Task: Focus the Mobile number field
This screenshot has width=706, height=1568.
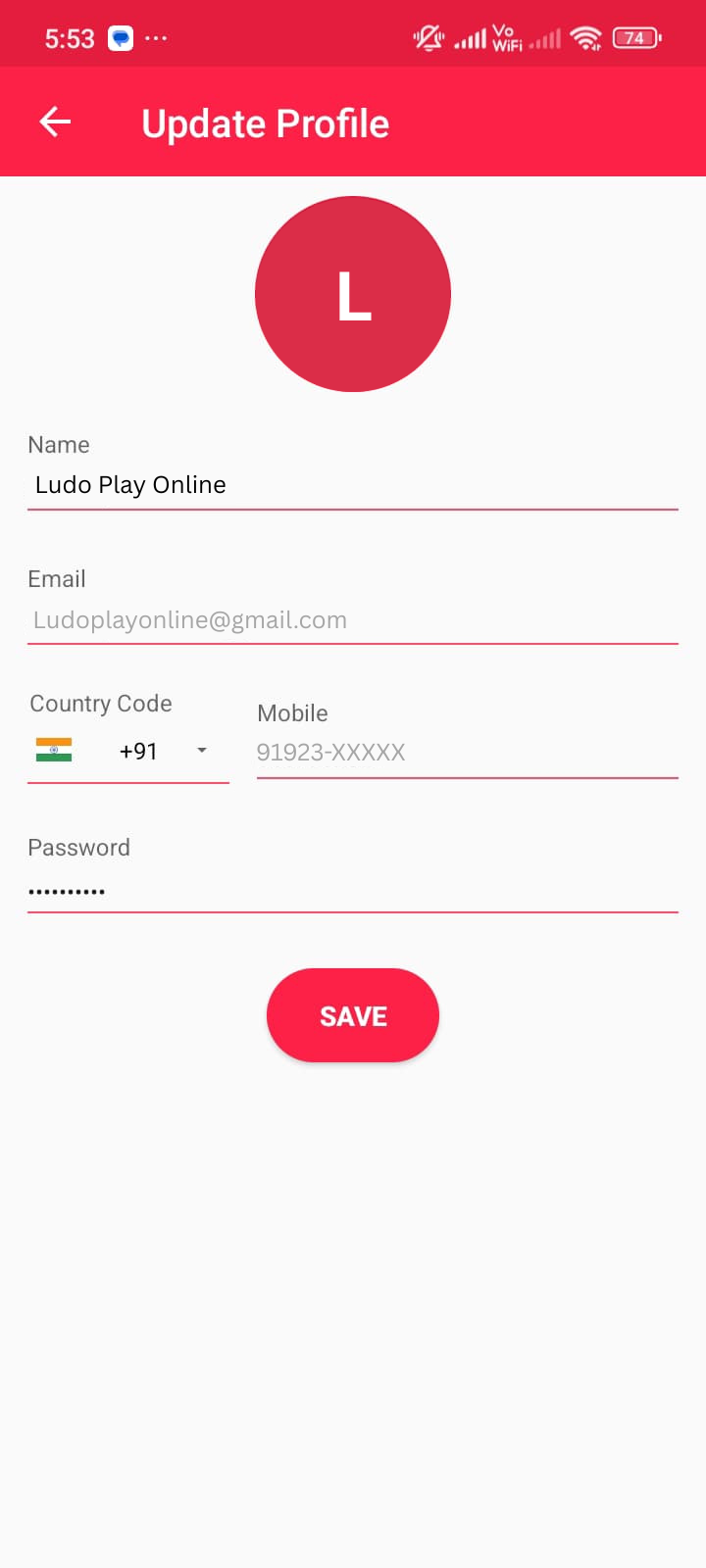Action: (468, 752)
